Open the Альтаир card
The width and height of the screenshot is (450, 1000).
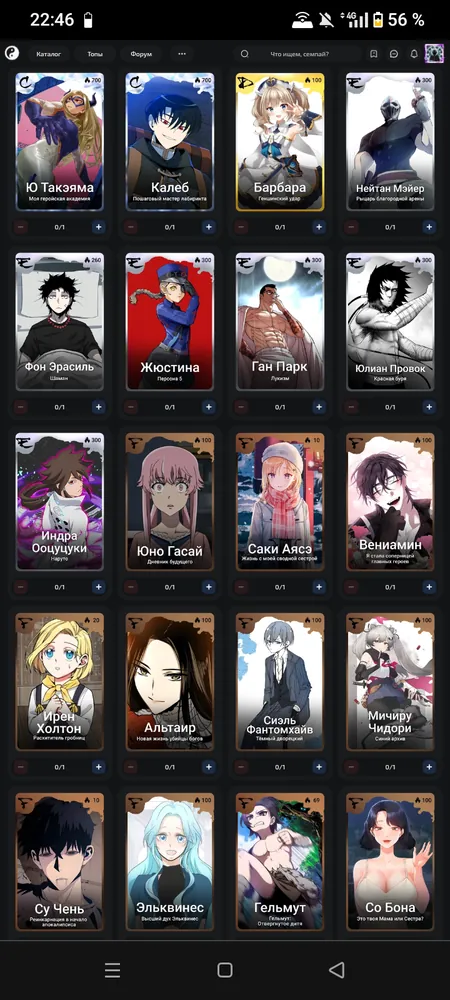(x=170, y=681)
